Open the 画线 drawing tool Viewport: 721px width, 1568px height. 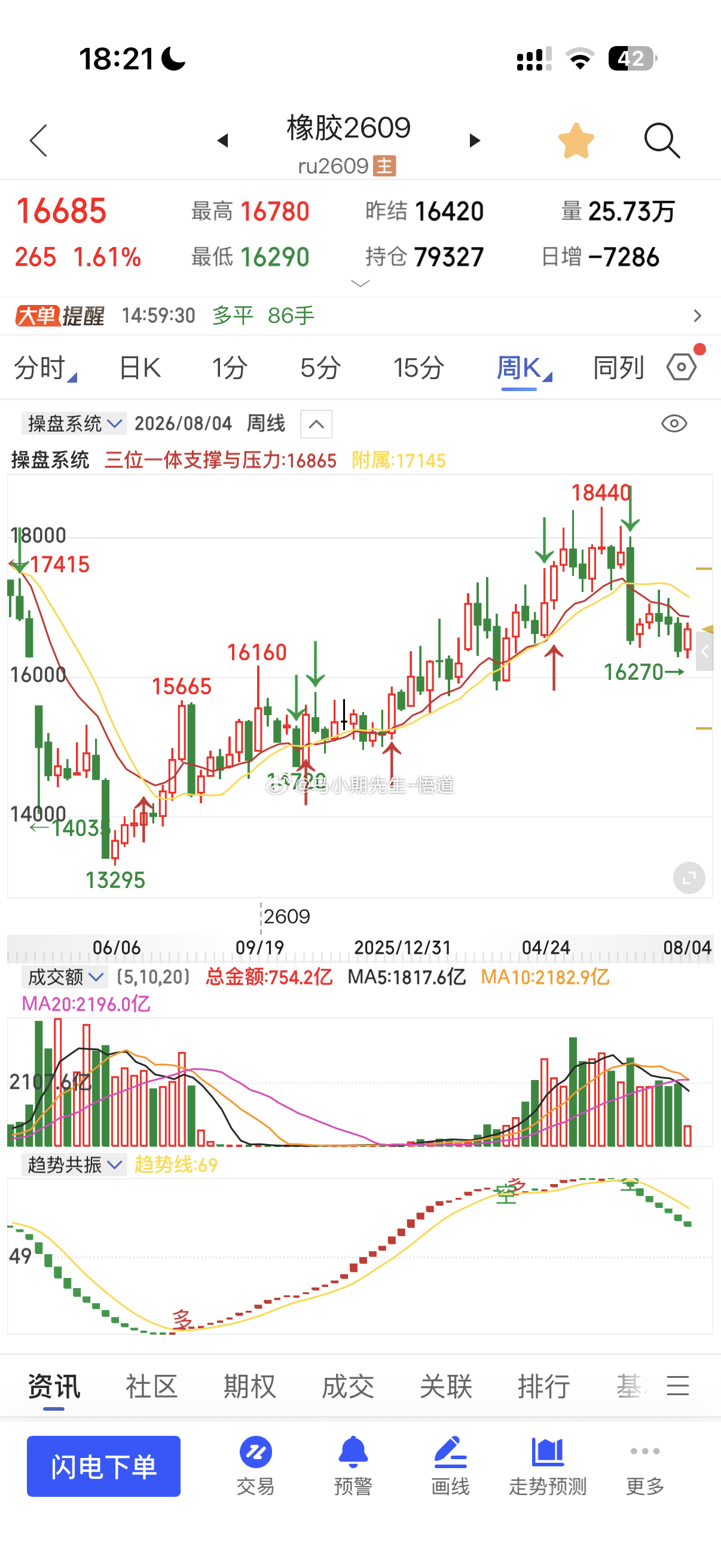tap(450, 1466)
